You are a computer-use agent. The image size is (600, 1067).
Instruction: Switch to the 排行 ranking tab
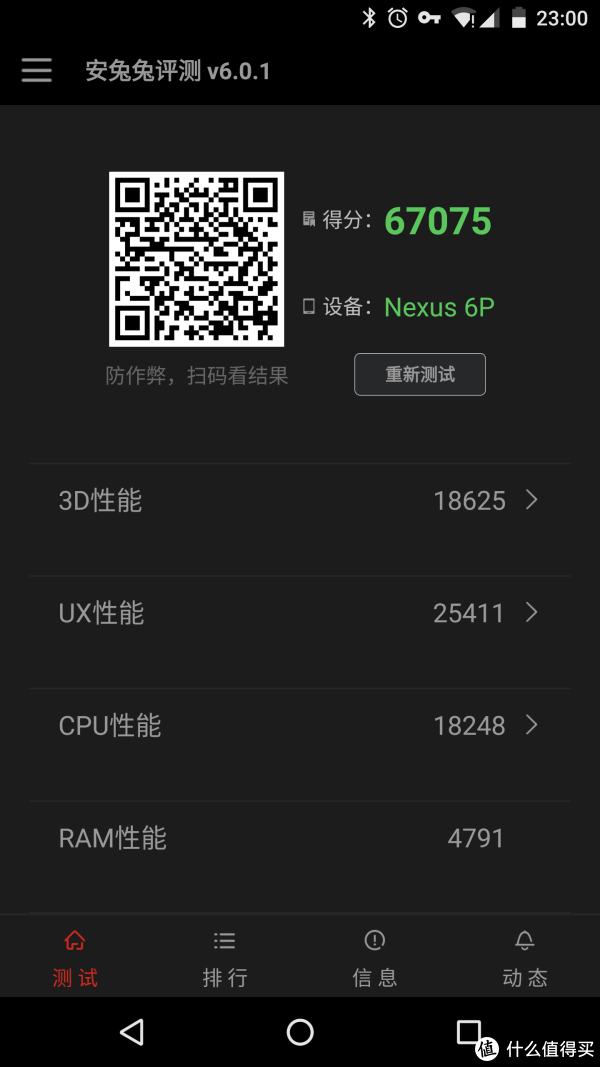tap(225, 957)
